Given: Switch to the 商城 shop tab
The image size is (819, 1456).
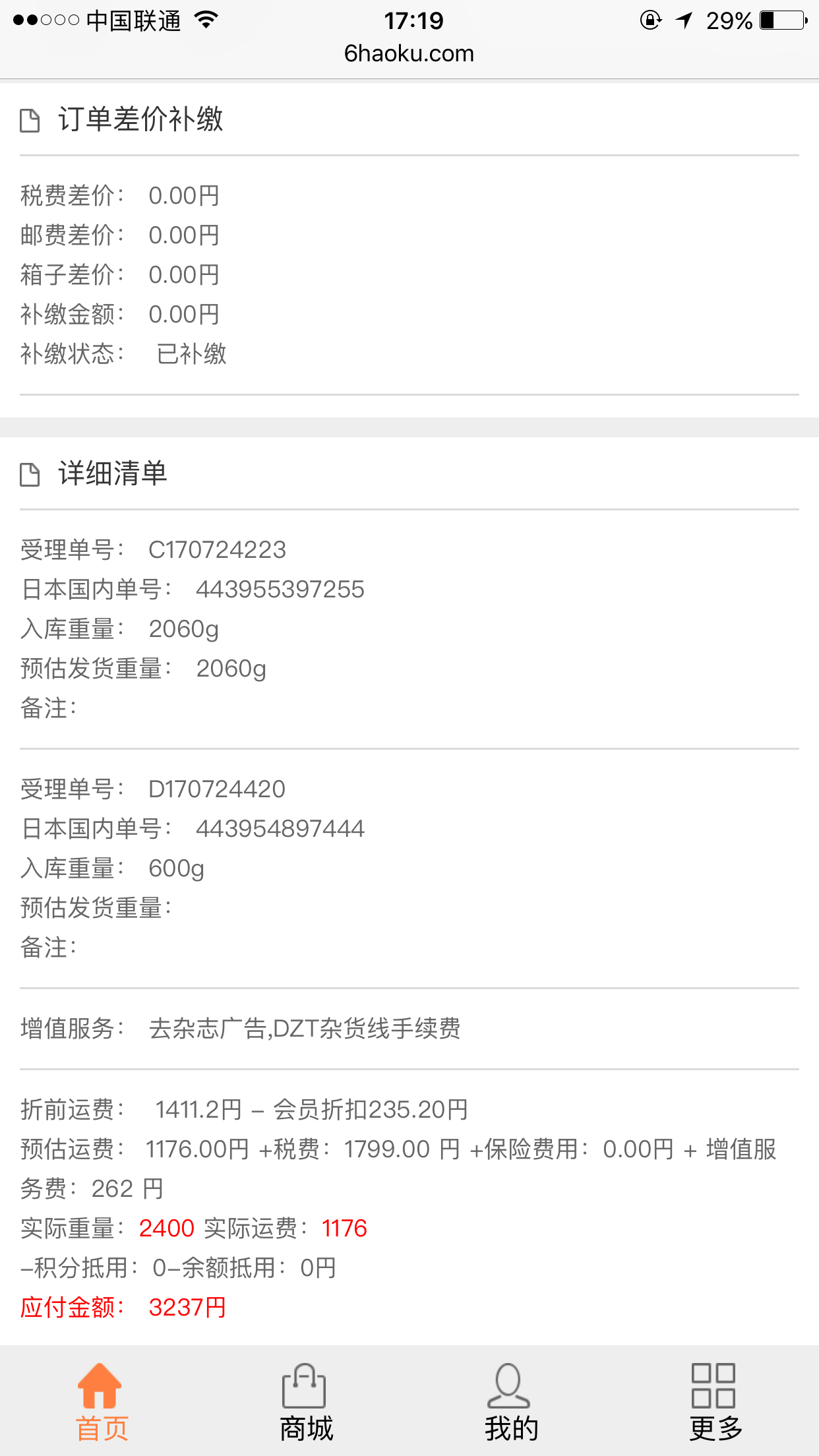Looking at the screenshot, I should pos(306,1402).
